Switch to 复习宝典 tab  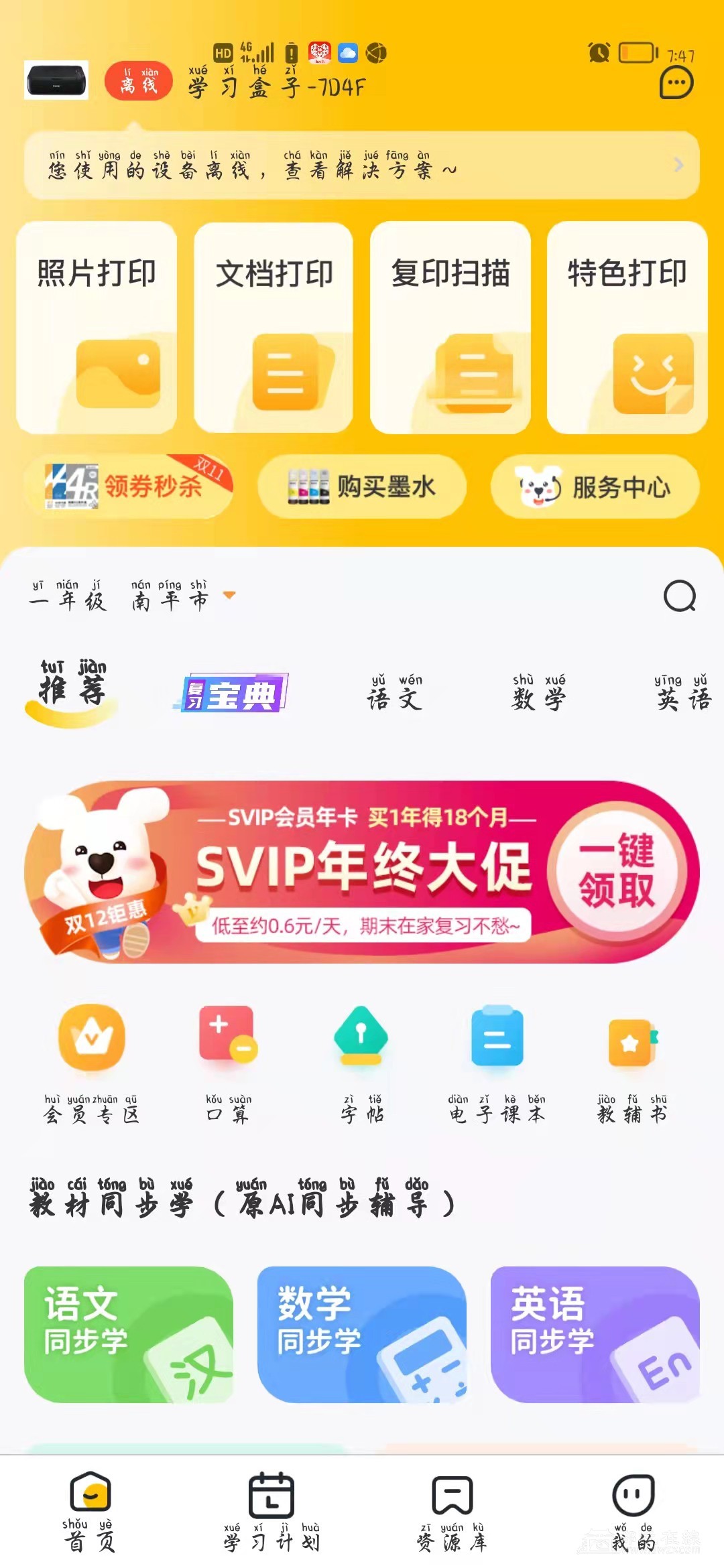231,694
